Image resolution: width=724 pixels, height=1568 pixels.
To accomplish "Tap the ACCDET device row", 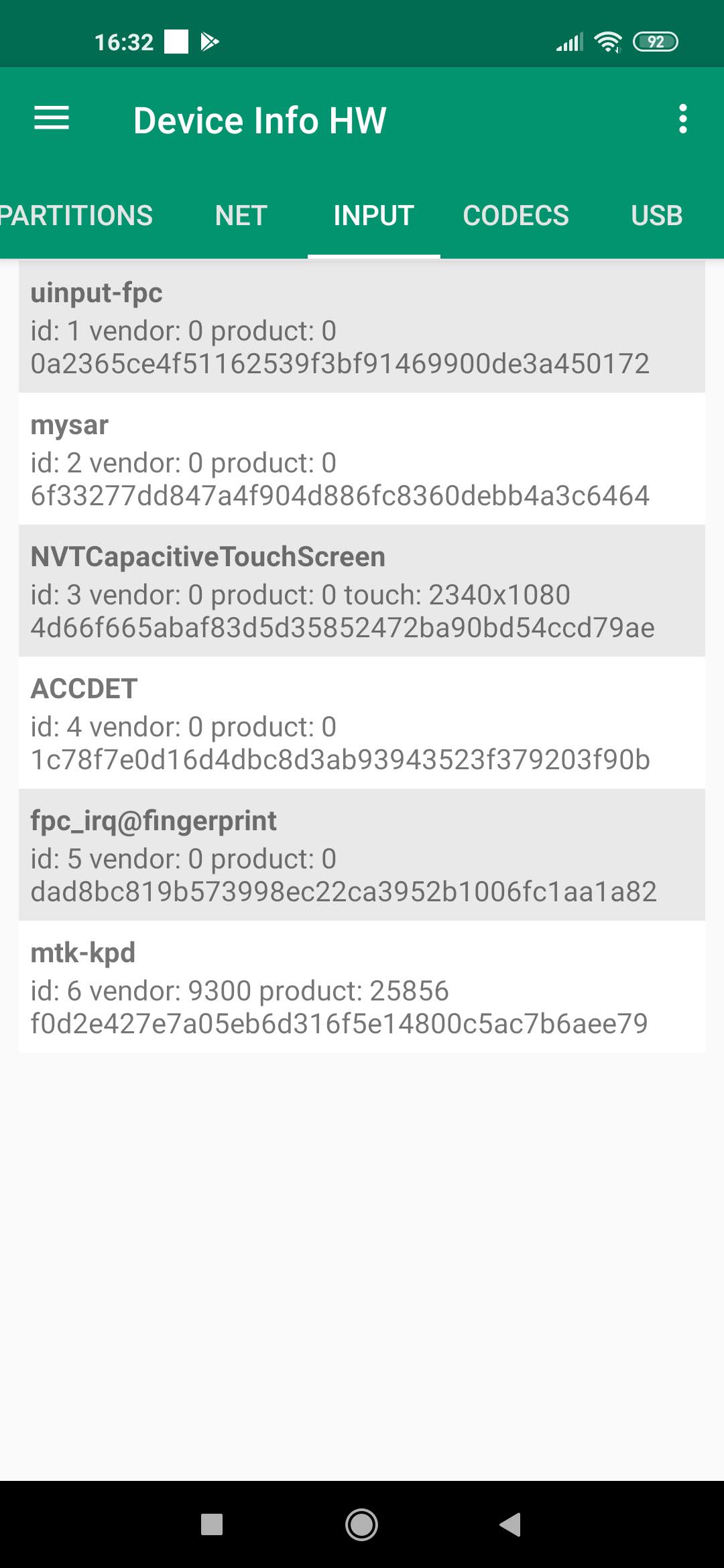I will pos(362,723).
